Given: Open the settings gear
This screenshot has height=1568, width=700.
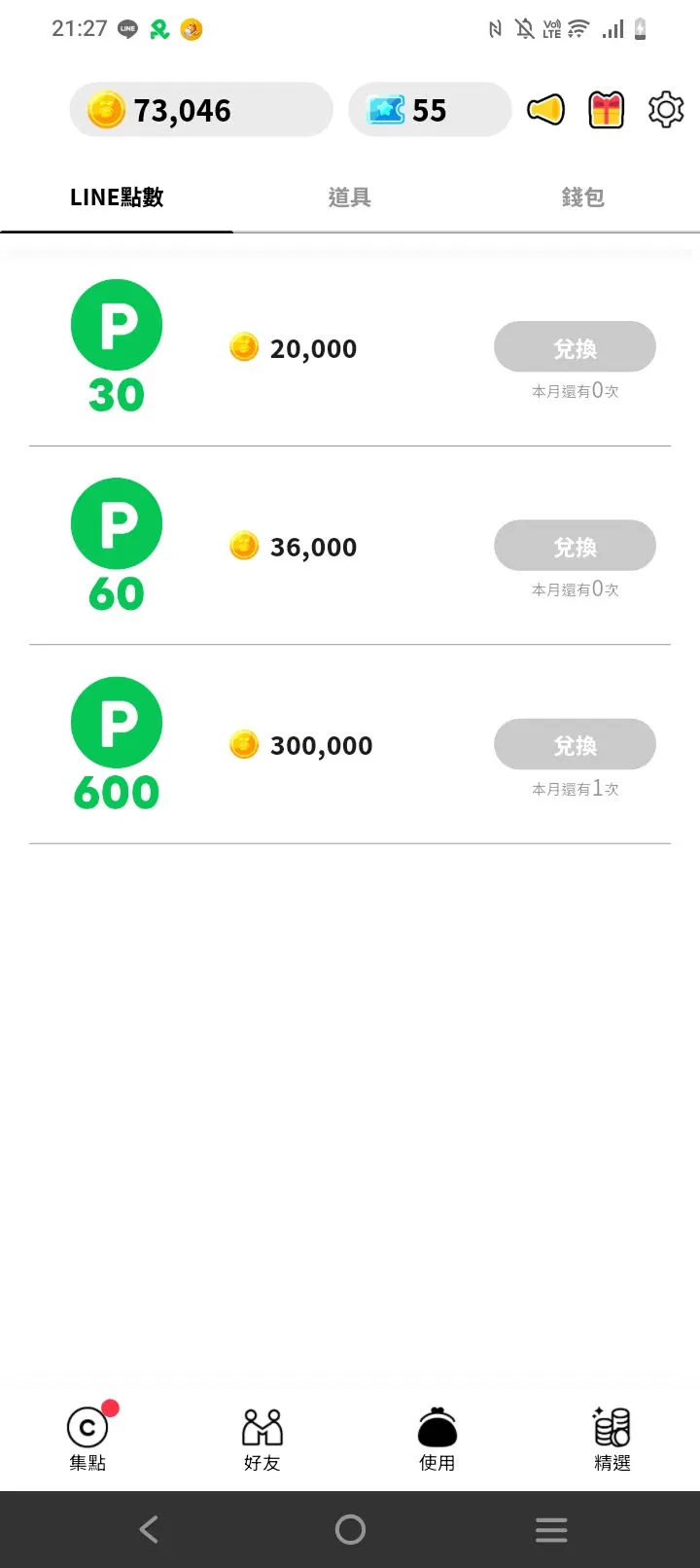Looking at the screenshot, I should 666,110.
